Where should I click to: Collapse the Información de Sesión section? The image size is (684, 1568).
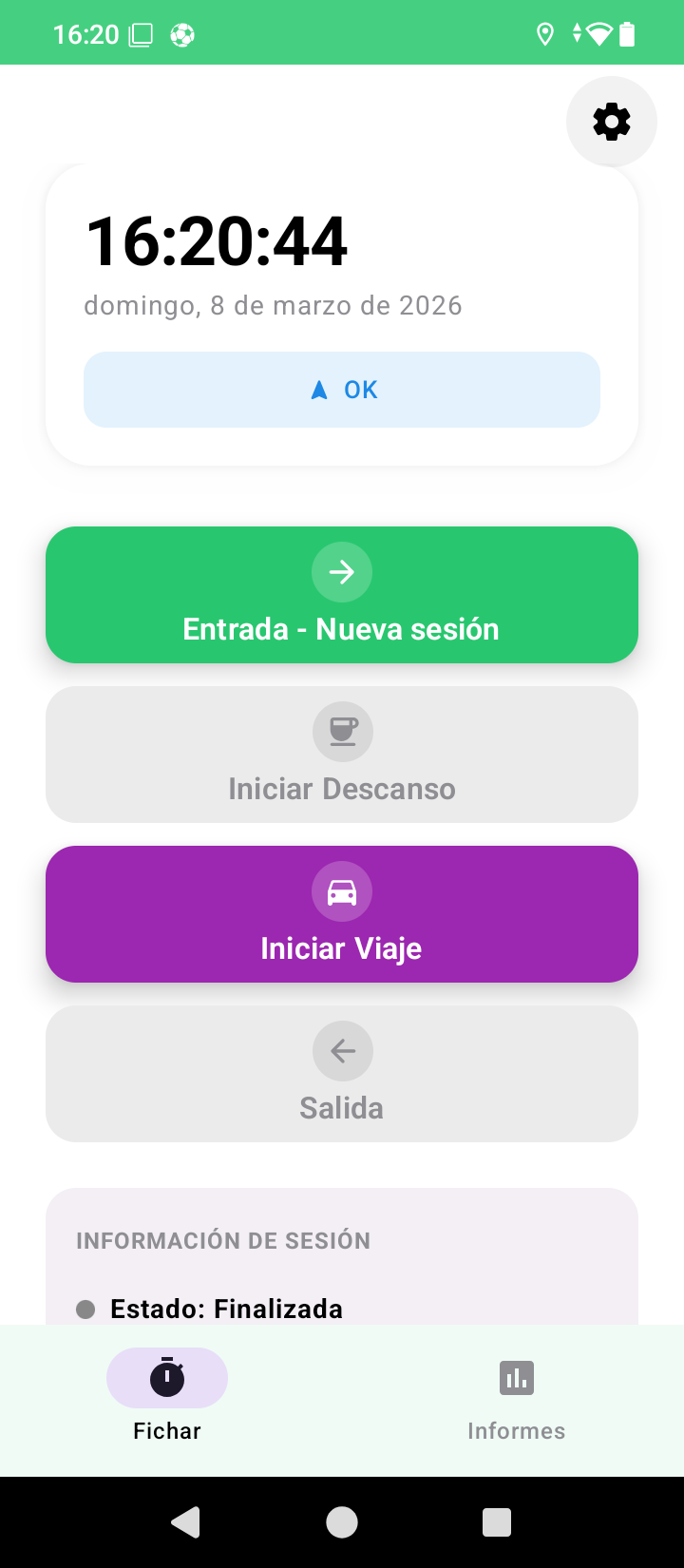223,1240
